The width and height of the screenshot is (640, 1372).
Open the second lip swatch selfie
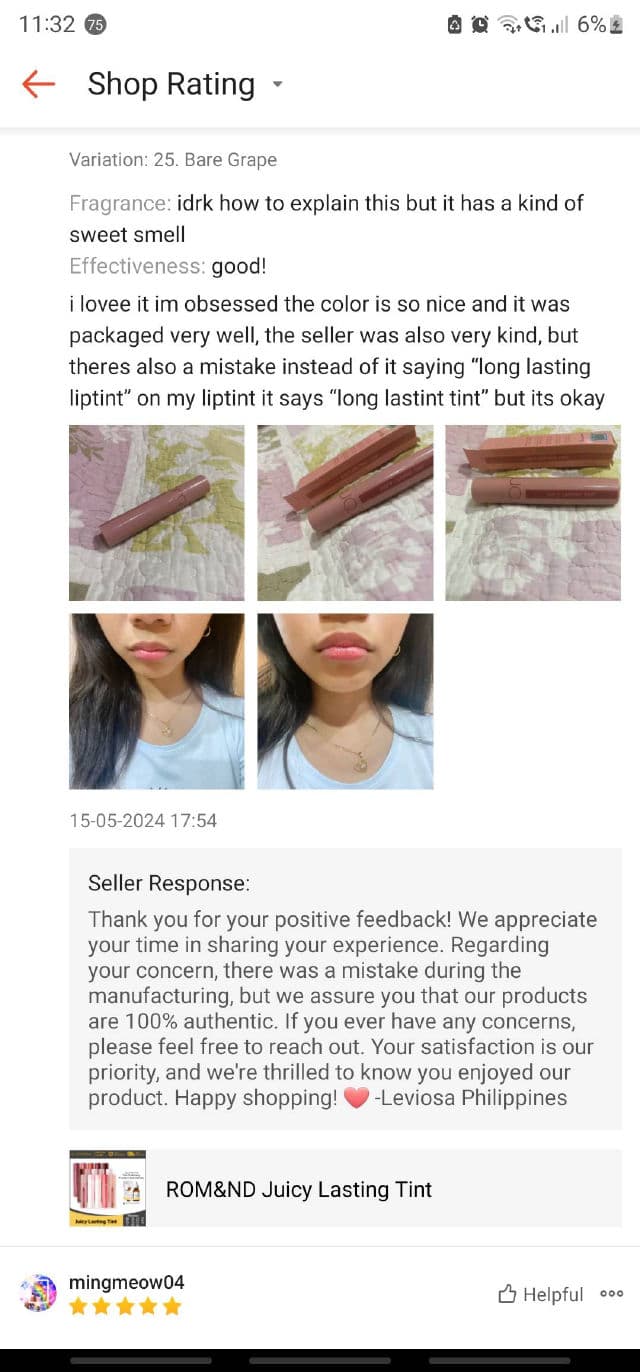345,701
